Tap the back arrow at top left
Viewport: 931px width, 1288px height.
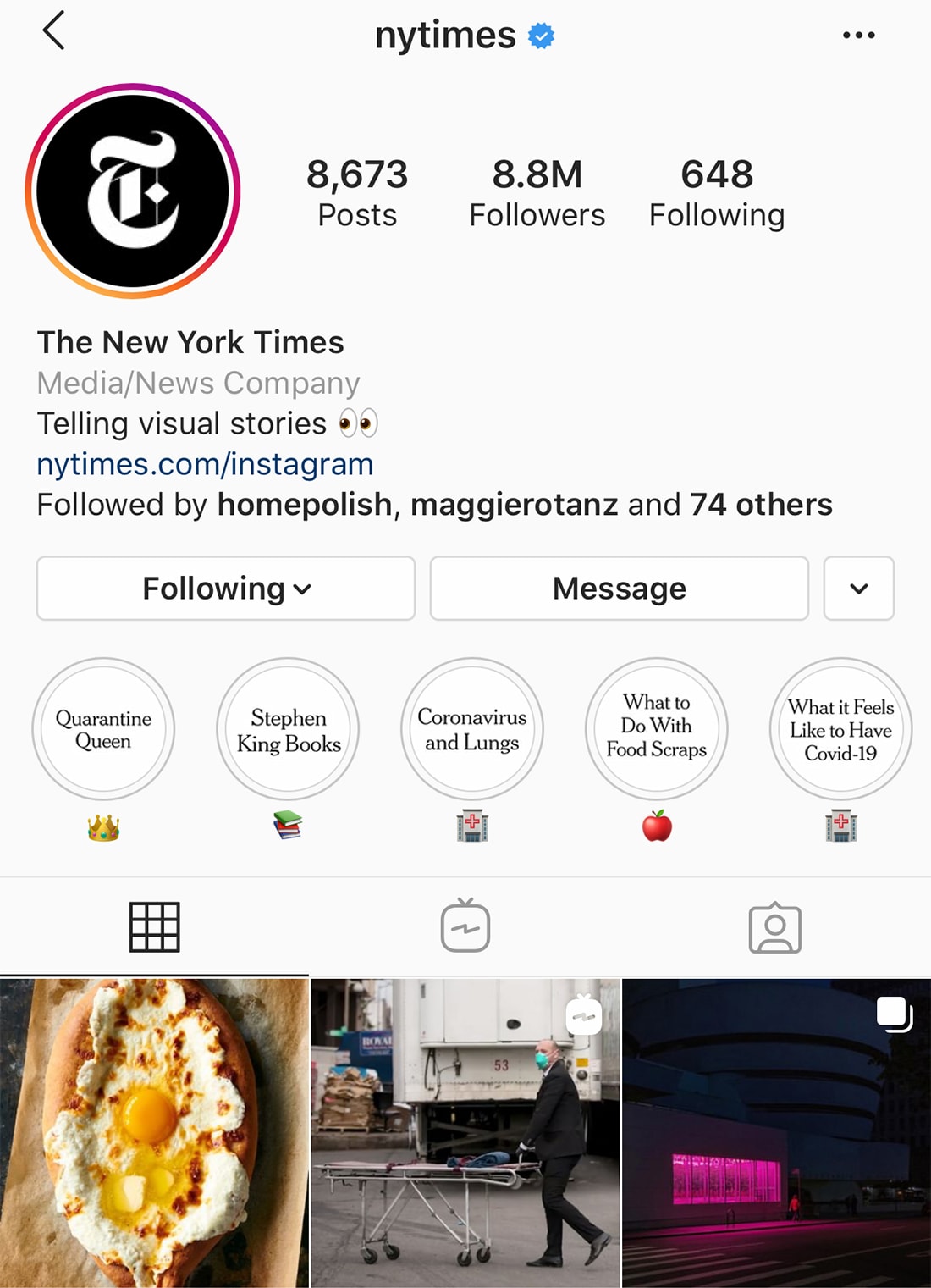[x=54, y=34]
